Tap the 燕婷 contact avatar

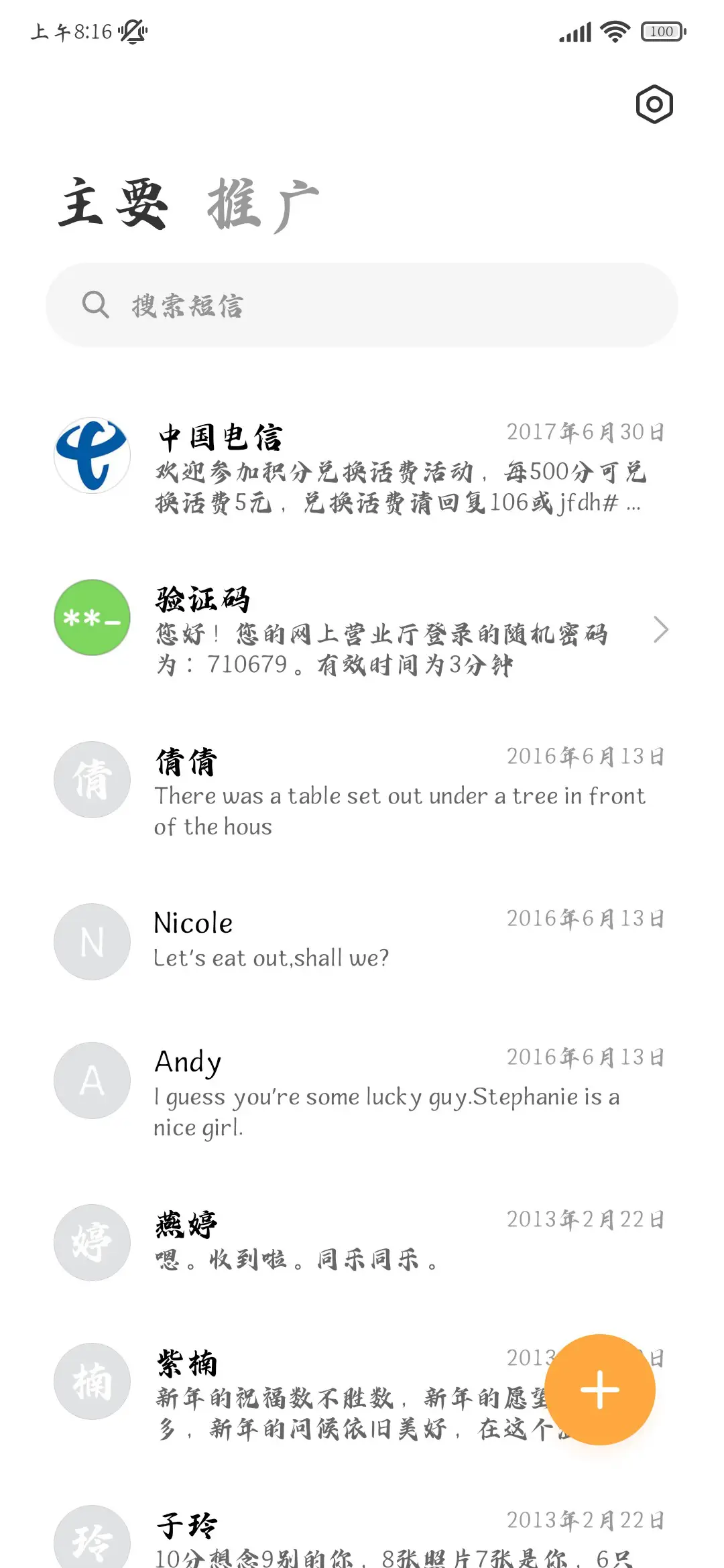coord(92,1243)
